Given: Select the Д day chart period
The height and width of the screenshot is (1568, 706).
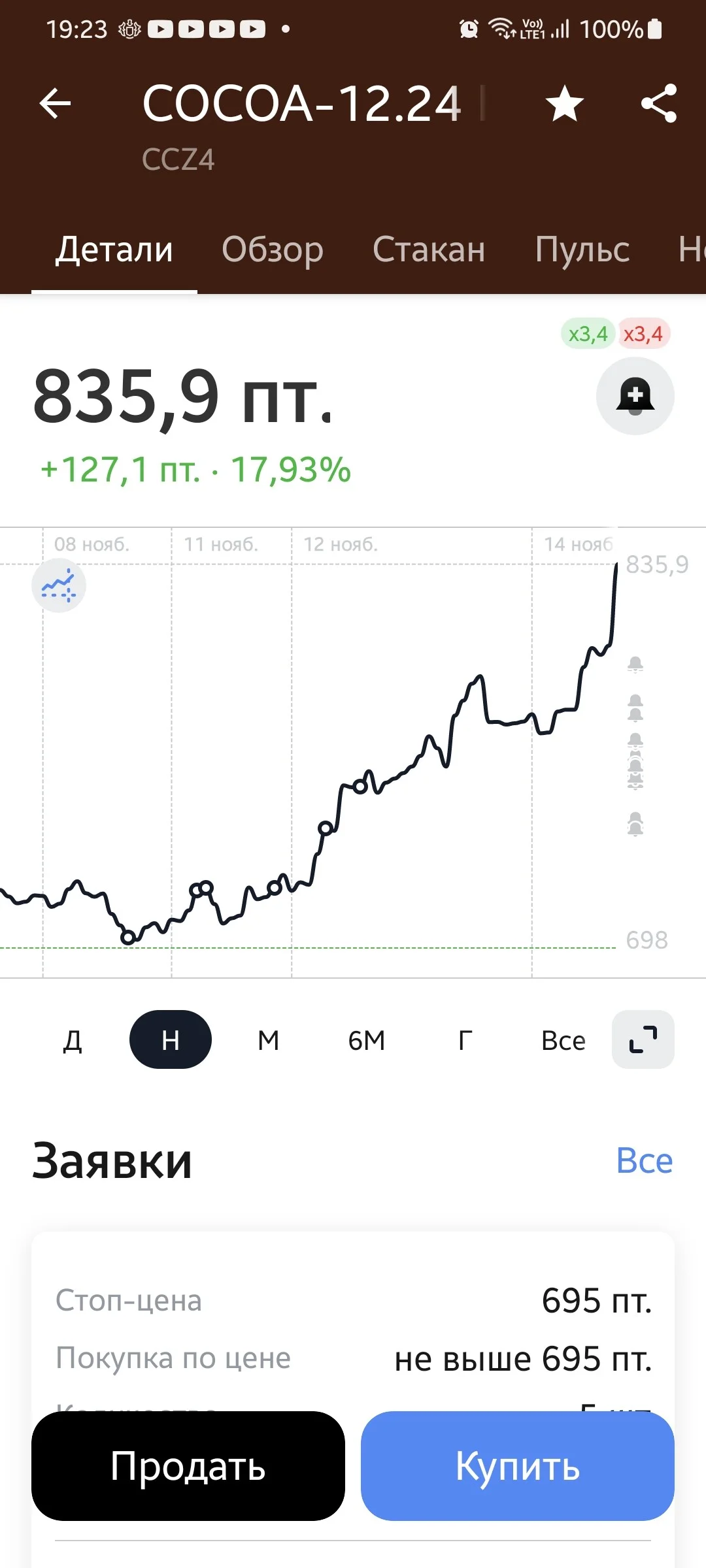Looking at the screenshot, I should [73, 1039].
